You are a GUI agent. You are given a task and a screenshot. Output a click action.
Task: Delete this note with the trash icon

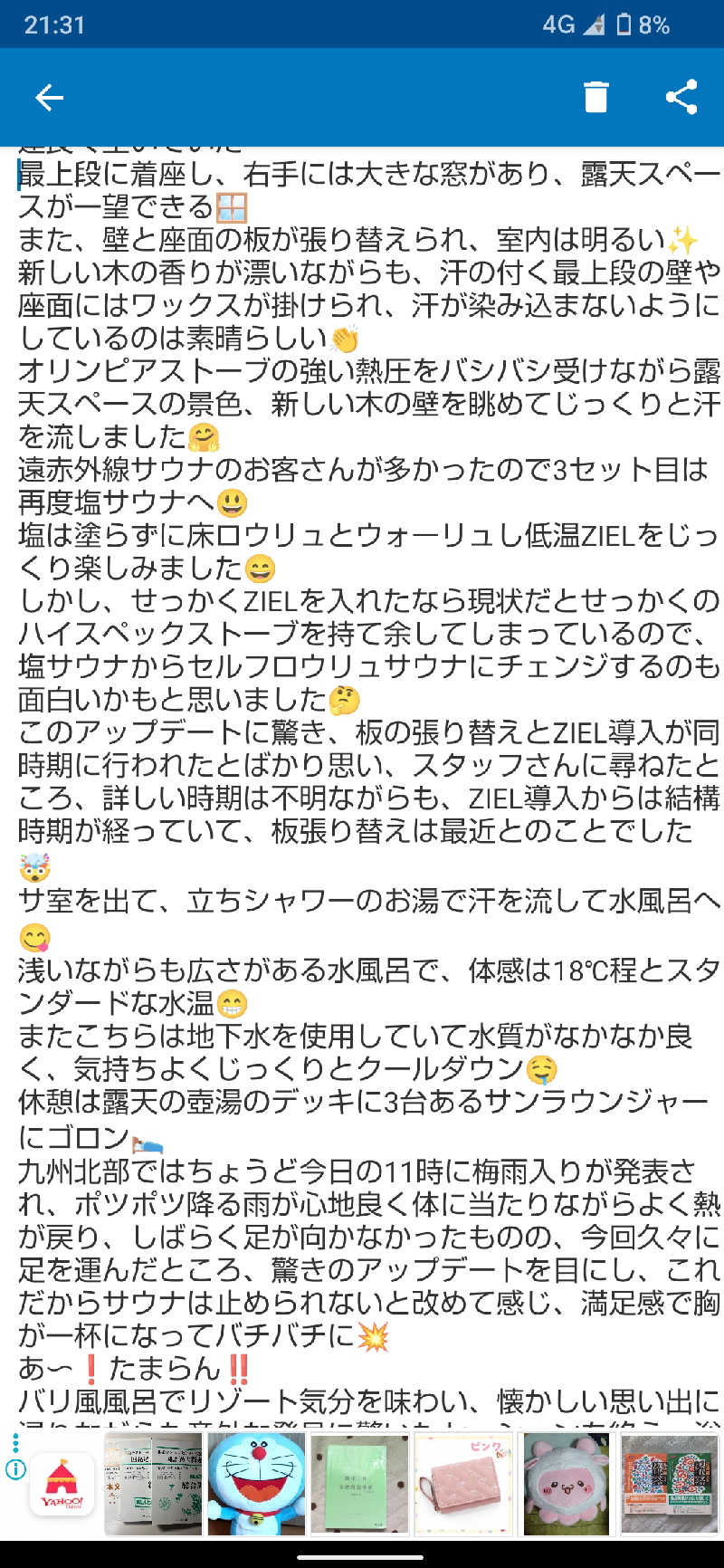click(595, 97)
